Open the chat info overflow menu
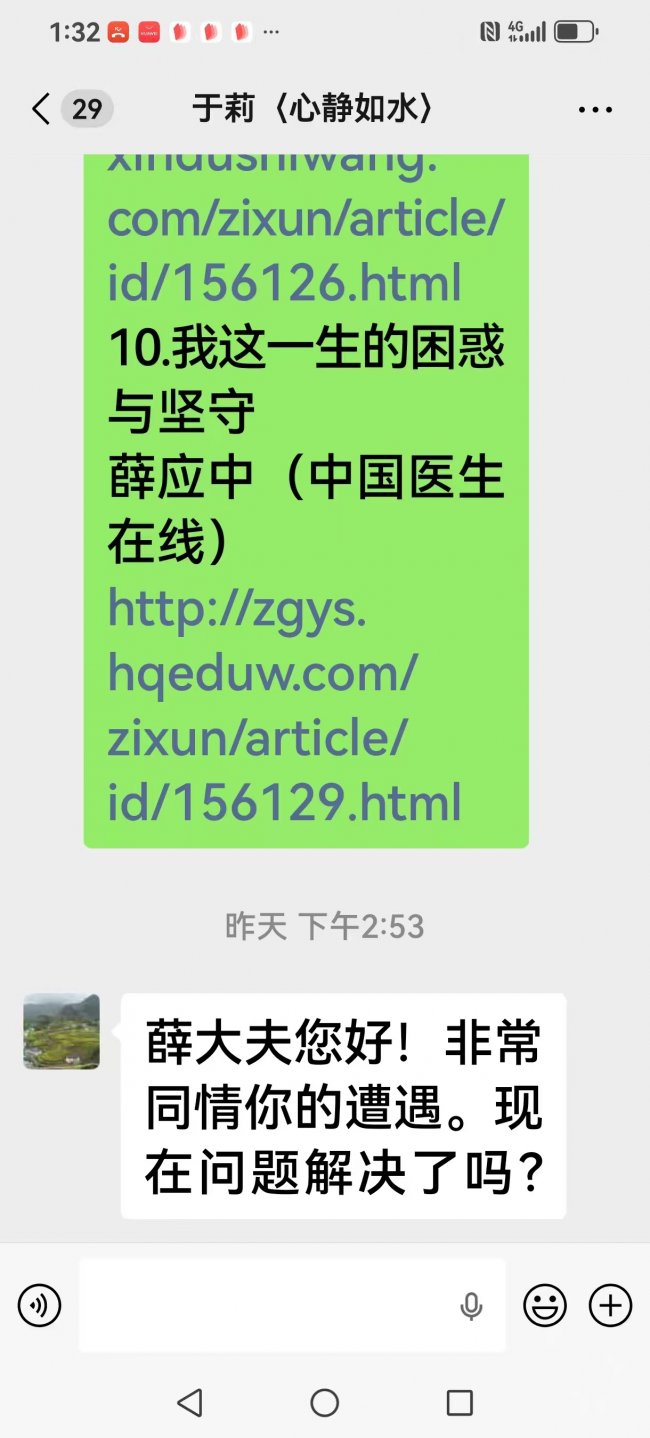The width and height of the screenshot is (650, 1438). click(x=595, y=109)
